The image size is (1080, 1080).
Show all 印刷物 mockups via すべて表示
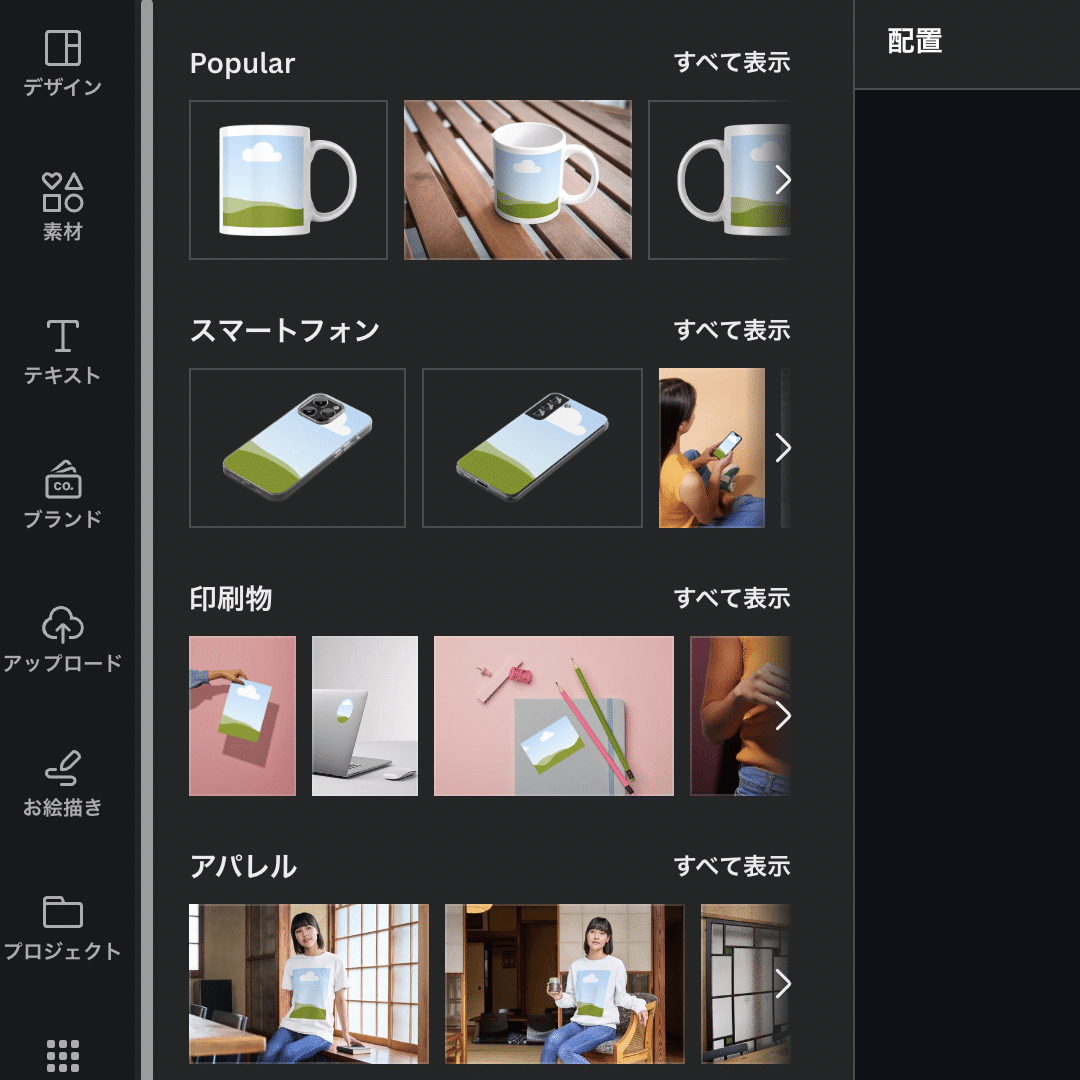[x=732, y=599]
